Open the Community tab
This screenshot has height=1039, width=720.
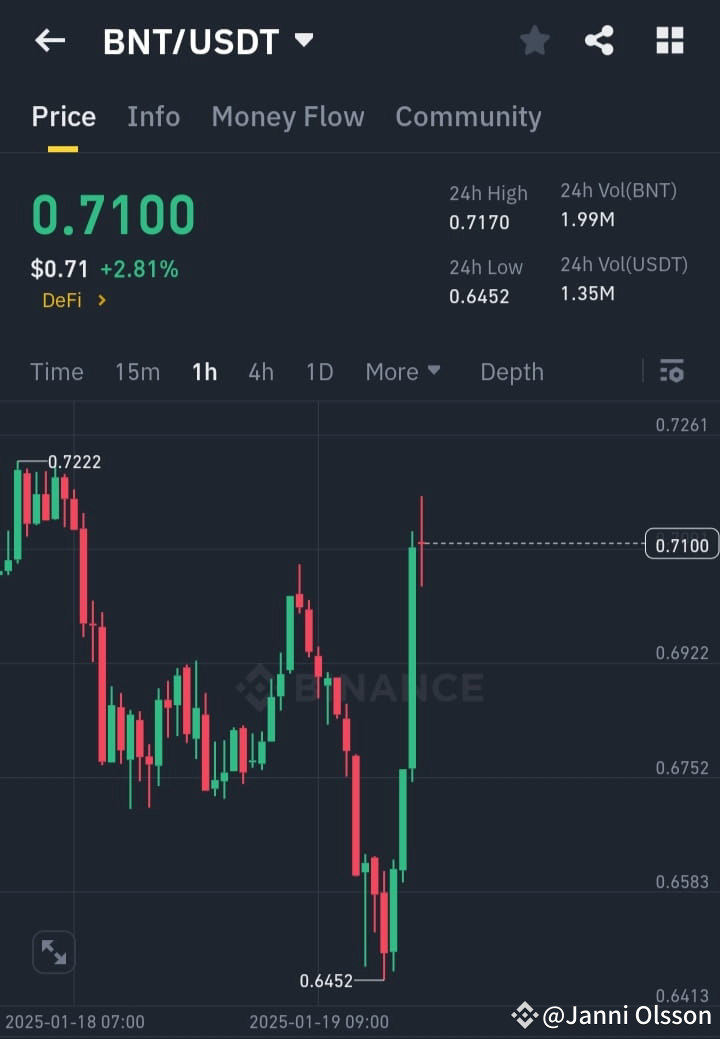pyautogui.click(x=468, y=117)
